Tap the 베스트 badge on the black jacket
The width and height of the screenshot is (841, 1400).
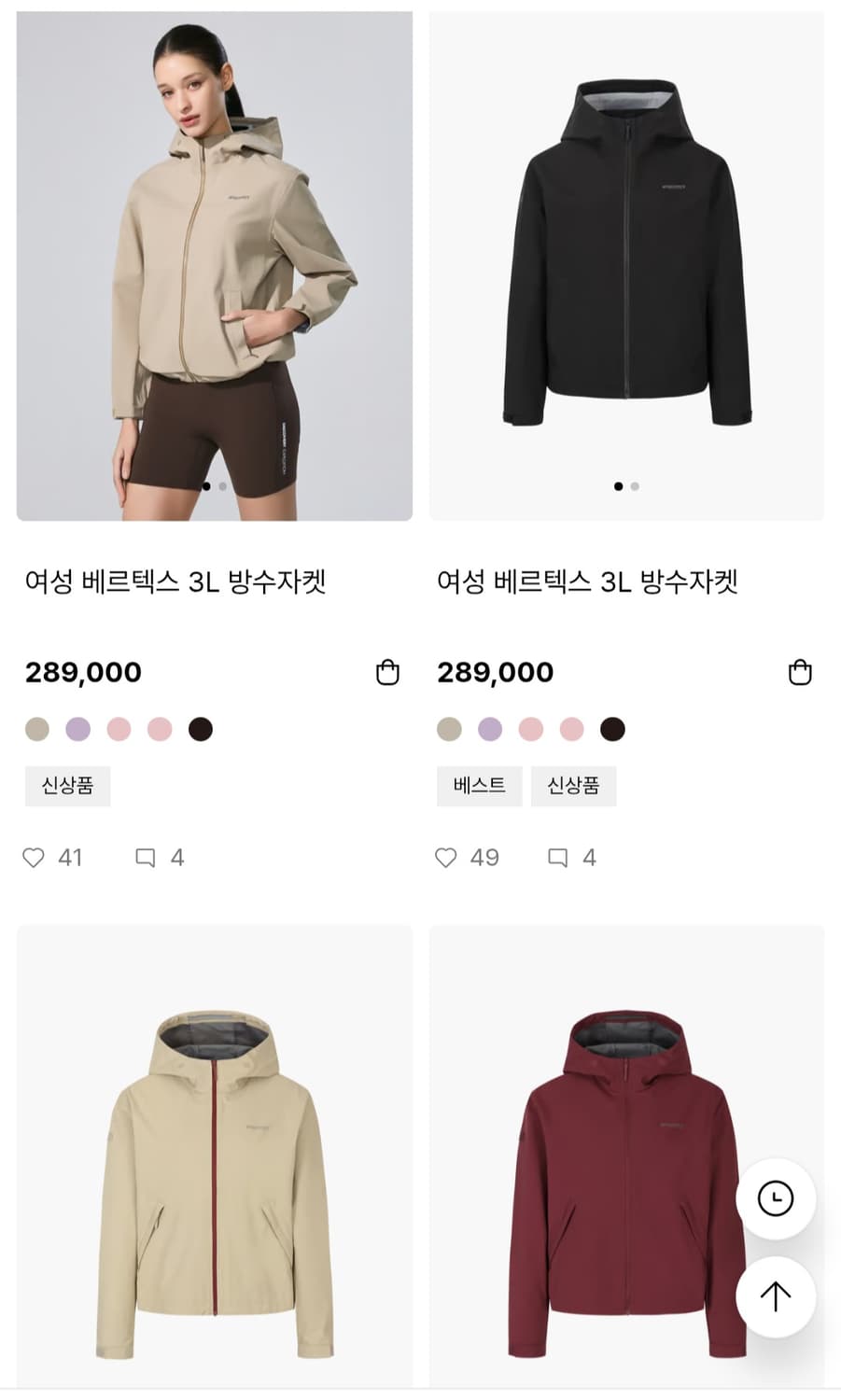click(479, 786)
